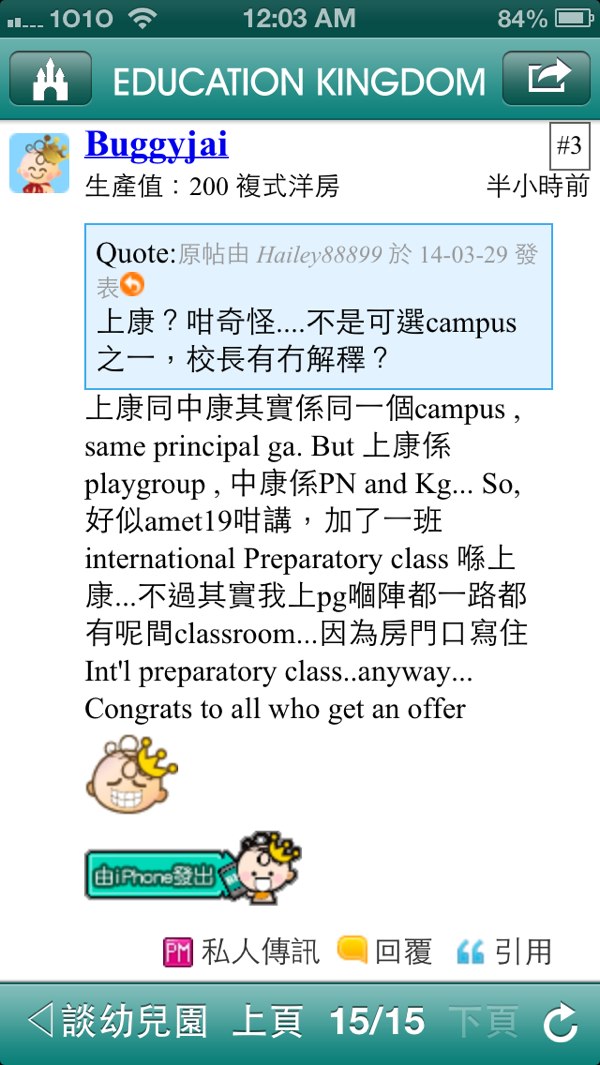Tap Buggyjai's avatar picture

coord(39,162)
